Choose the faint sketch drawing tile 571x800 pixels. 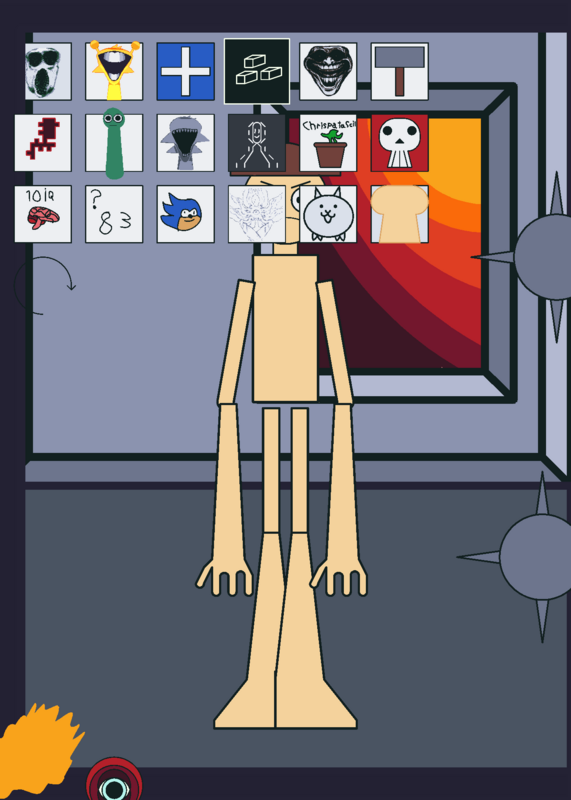tap(257, 214)
